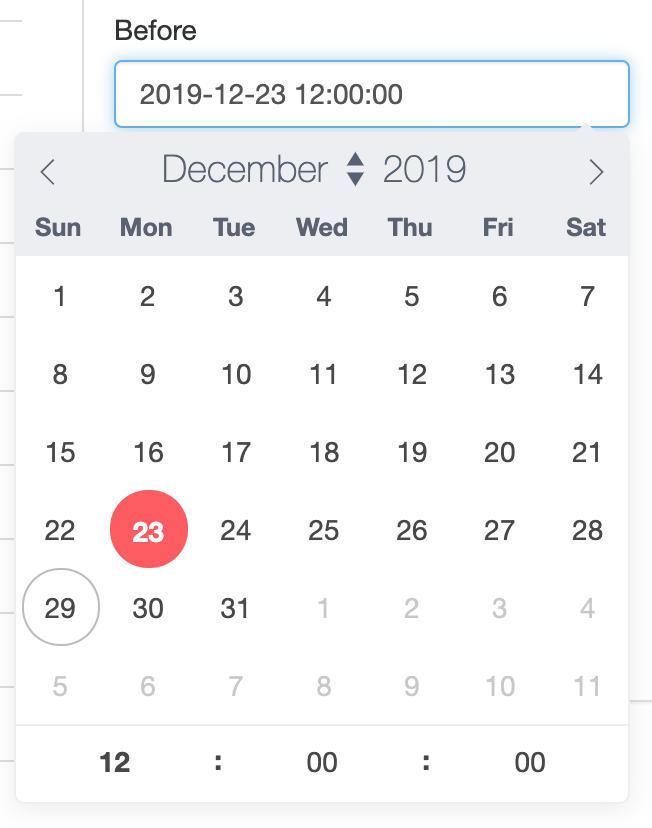
Task: Go to the next month
Action: (596, 172)
